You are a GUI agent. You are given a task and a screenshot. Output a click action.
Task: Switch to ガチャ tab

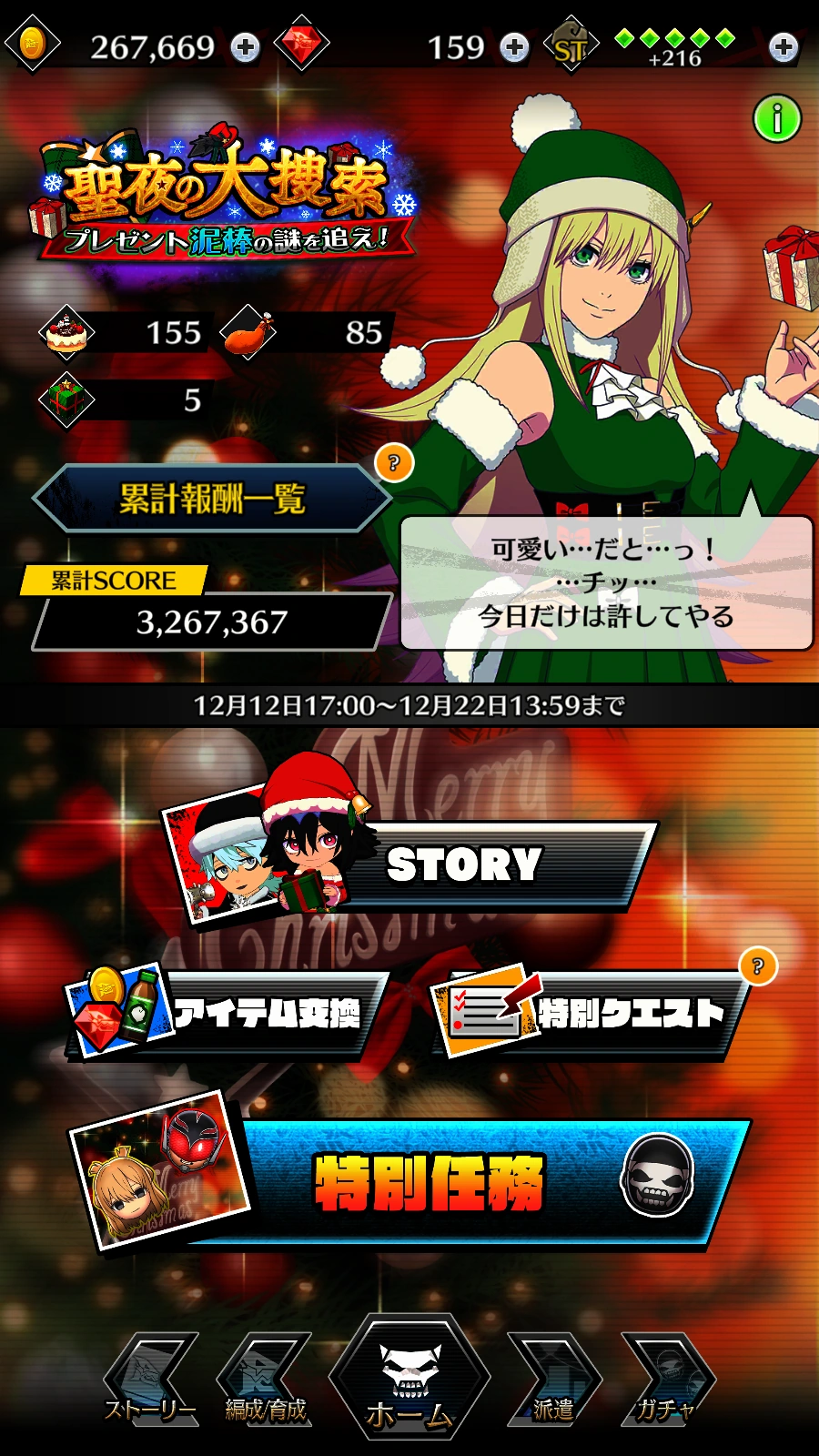[666, 1383]
